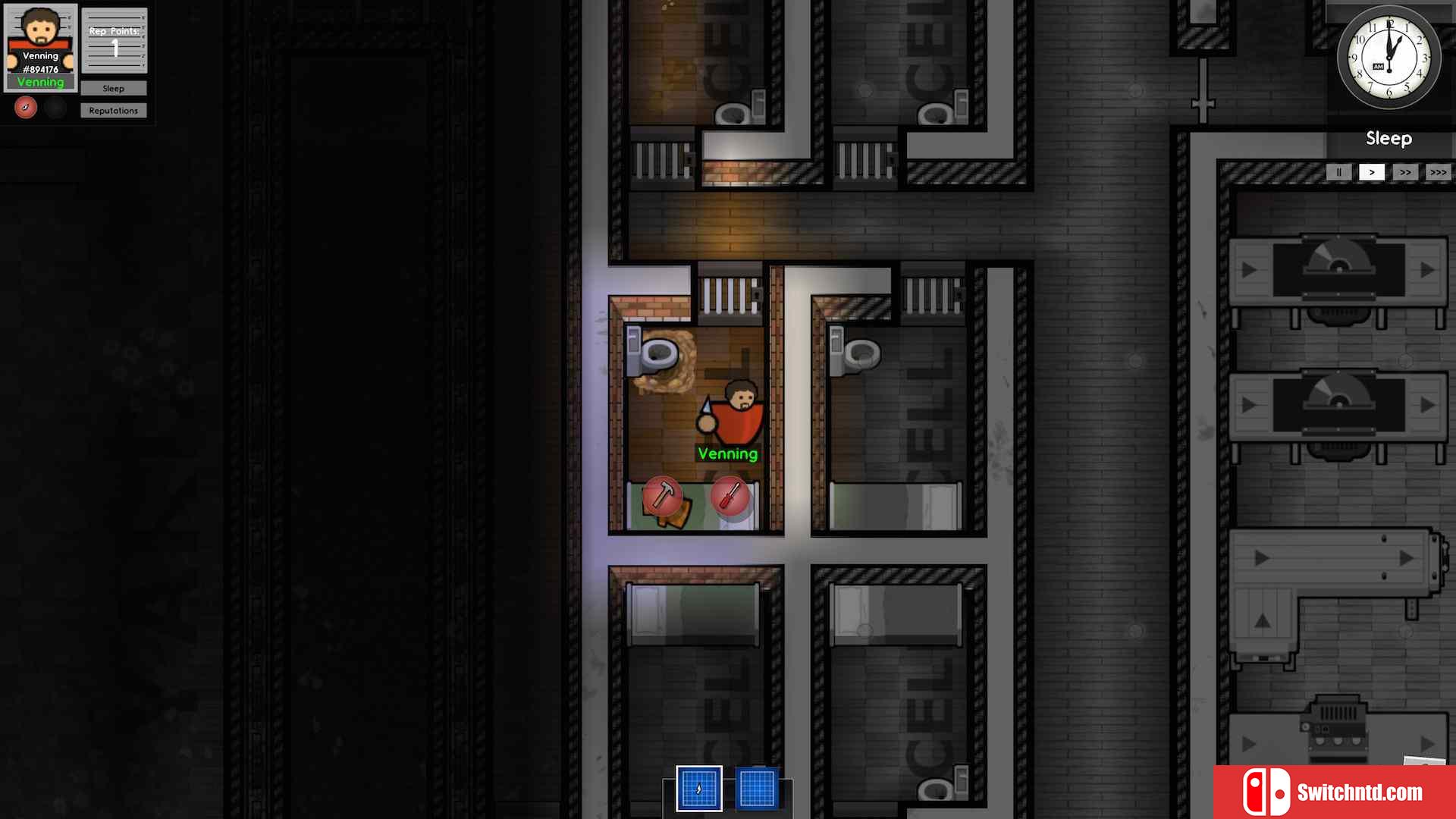This screenshot has width=1456, height=819.
Task: Open the Reputations panel
Action: (x=114, y=111)
